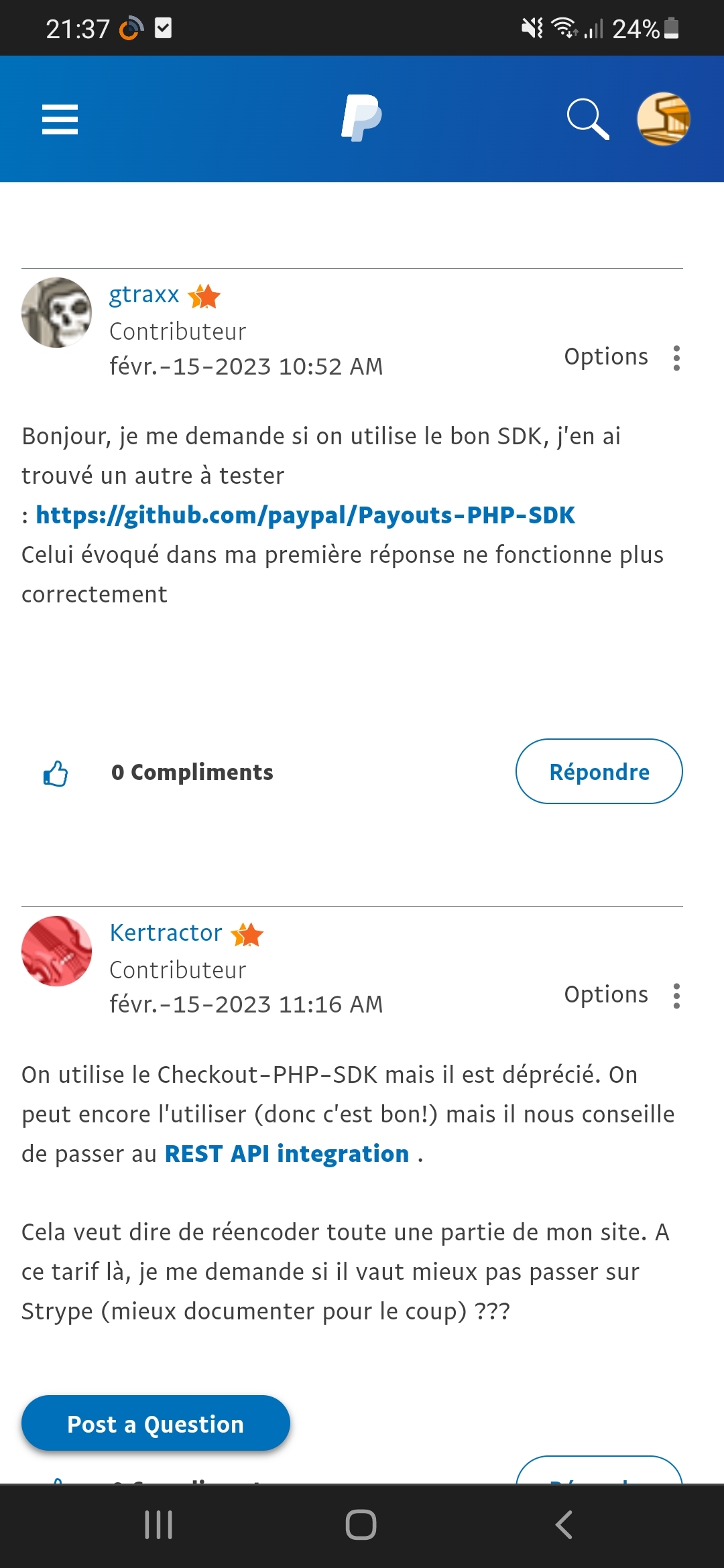The image size is (724, 1568).
Task: View Kertractor's user profile
Action: click(x=166, y=933)
